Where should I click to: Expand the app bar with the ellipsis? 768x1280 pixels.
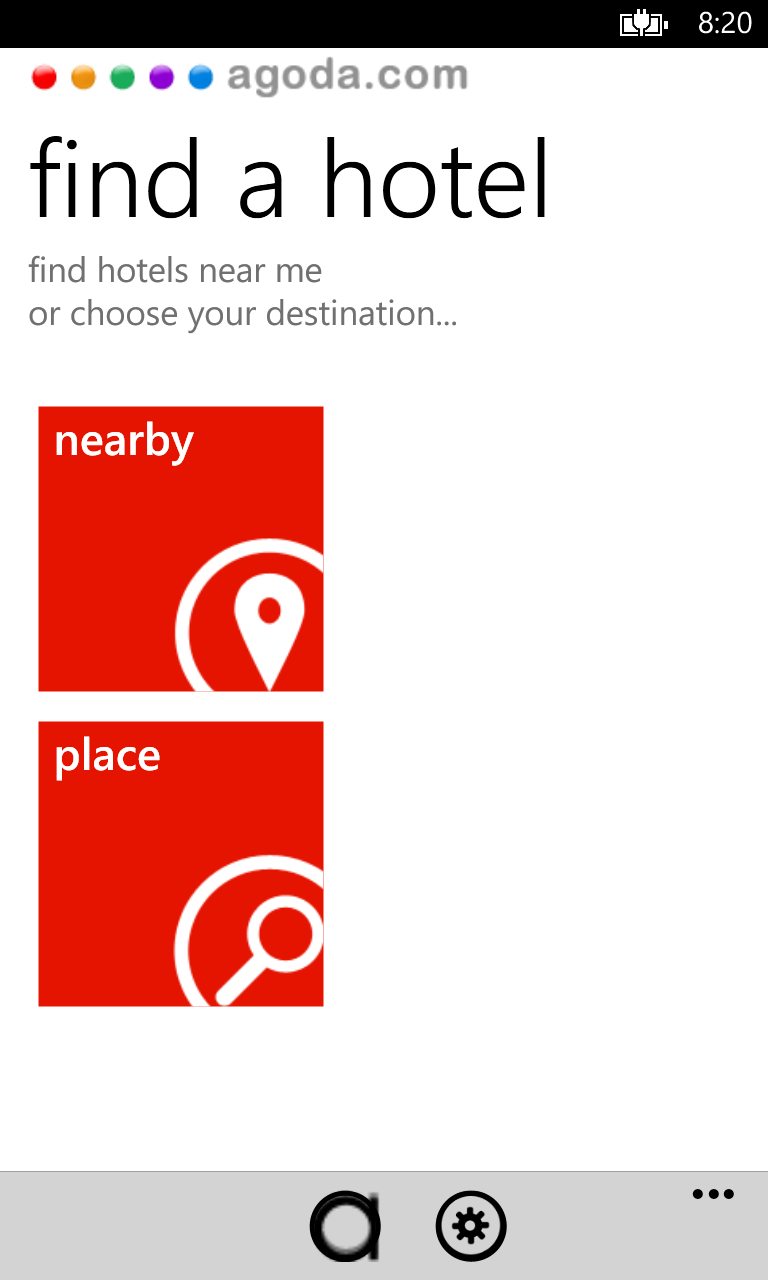click(713, 1193)
